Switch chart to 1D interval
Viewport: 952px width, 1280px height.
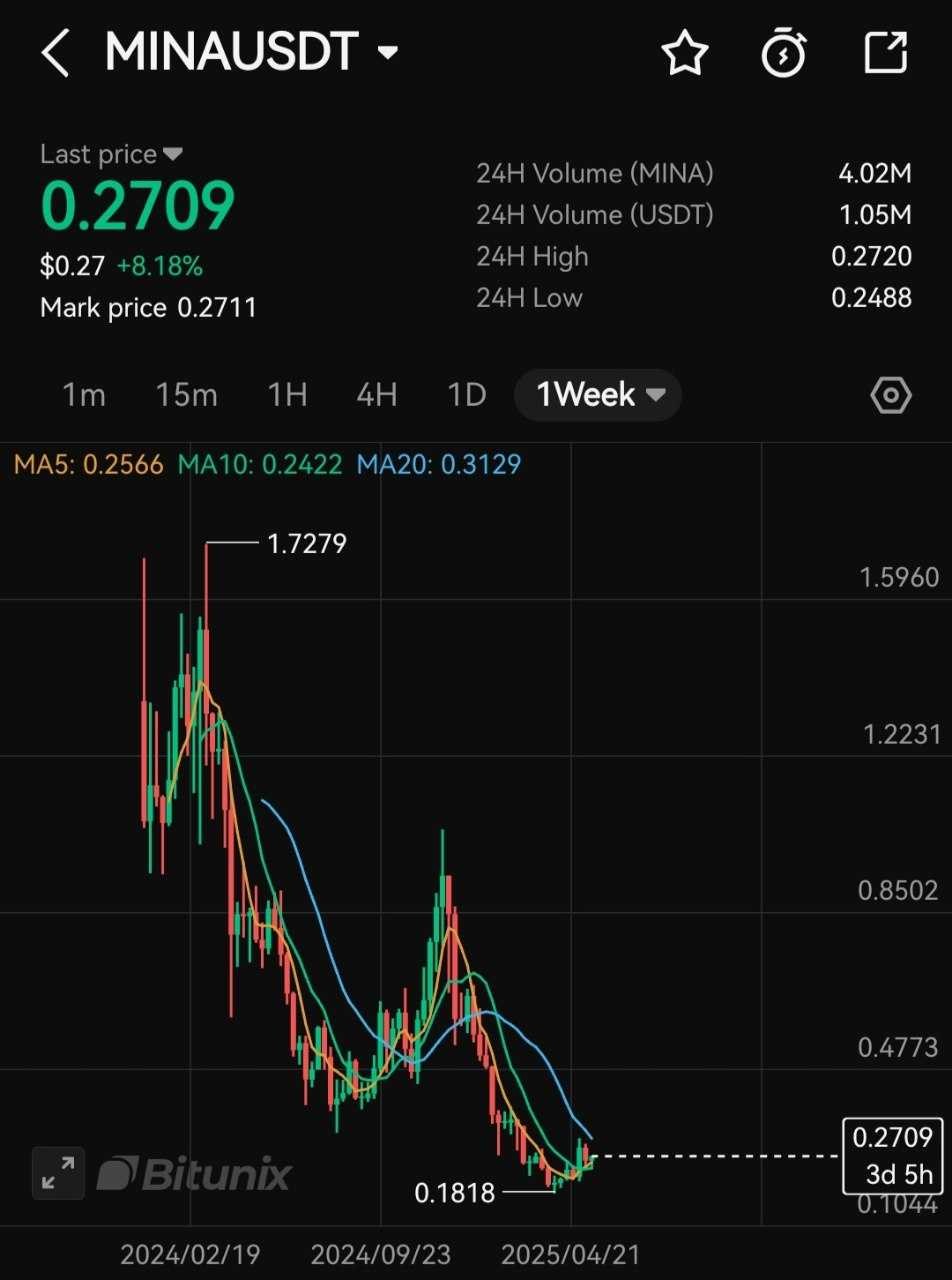point(466,395)
